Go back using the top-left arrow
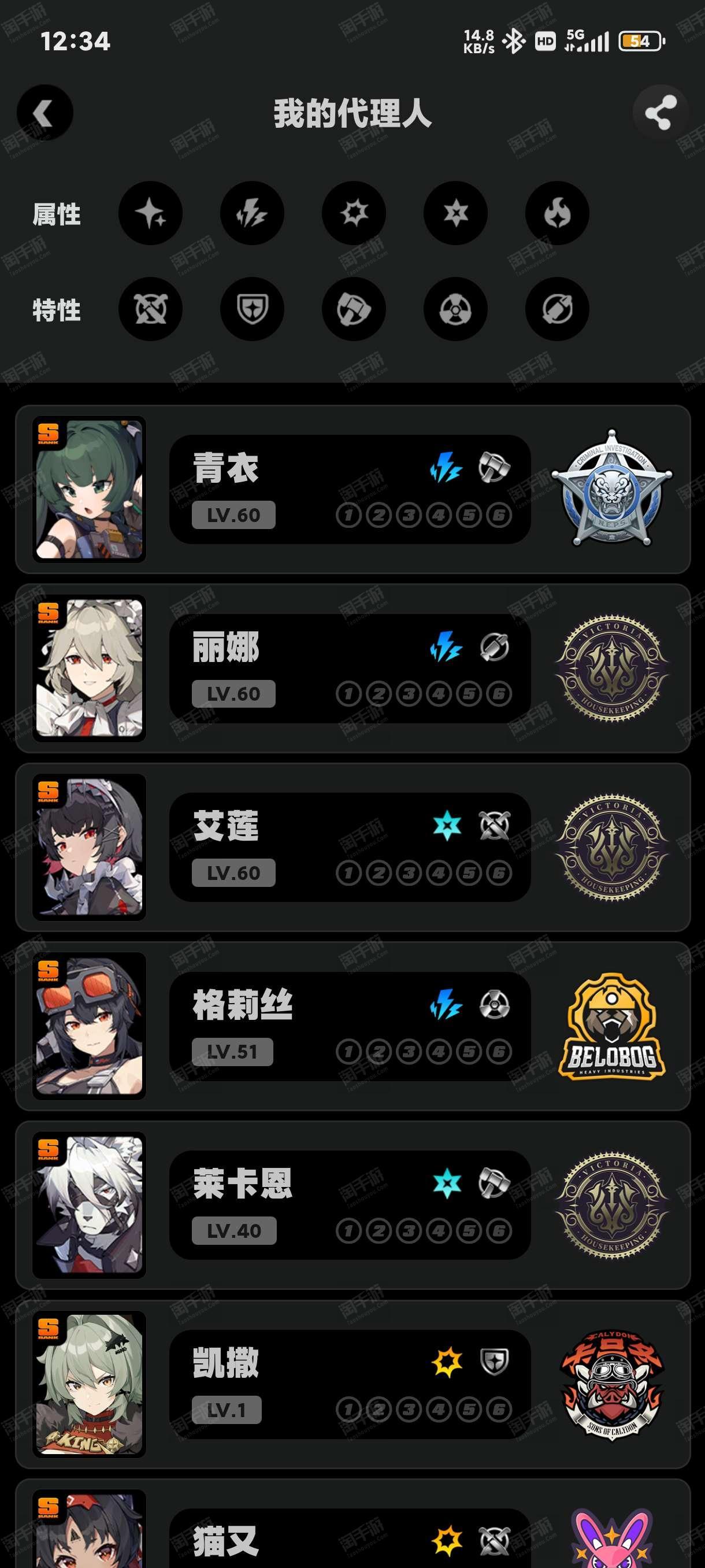Viewport: 705px width, 1568px height. tap(44, 113)
